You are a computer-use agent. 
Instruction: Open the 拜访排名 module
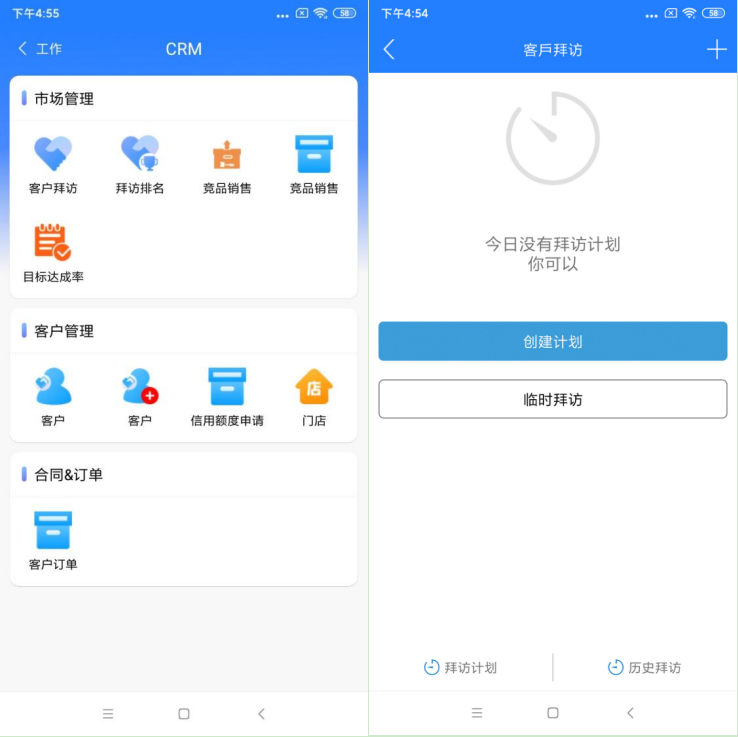tap(140, 165)
